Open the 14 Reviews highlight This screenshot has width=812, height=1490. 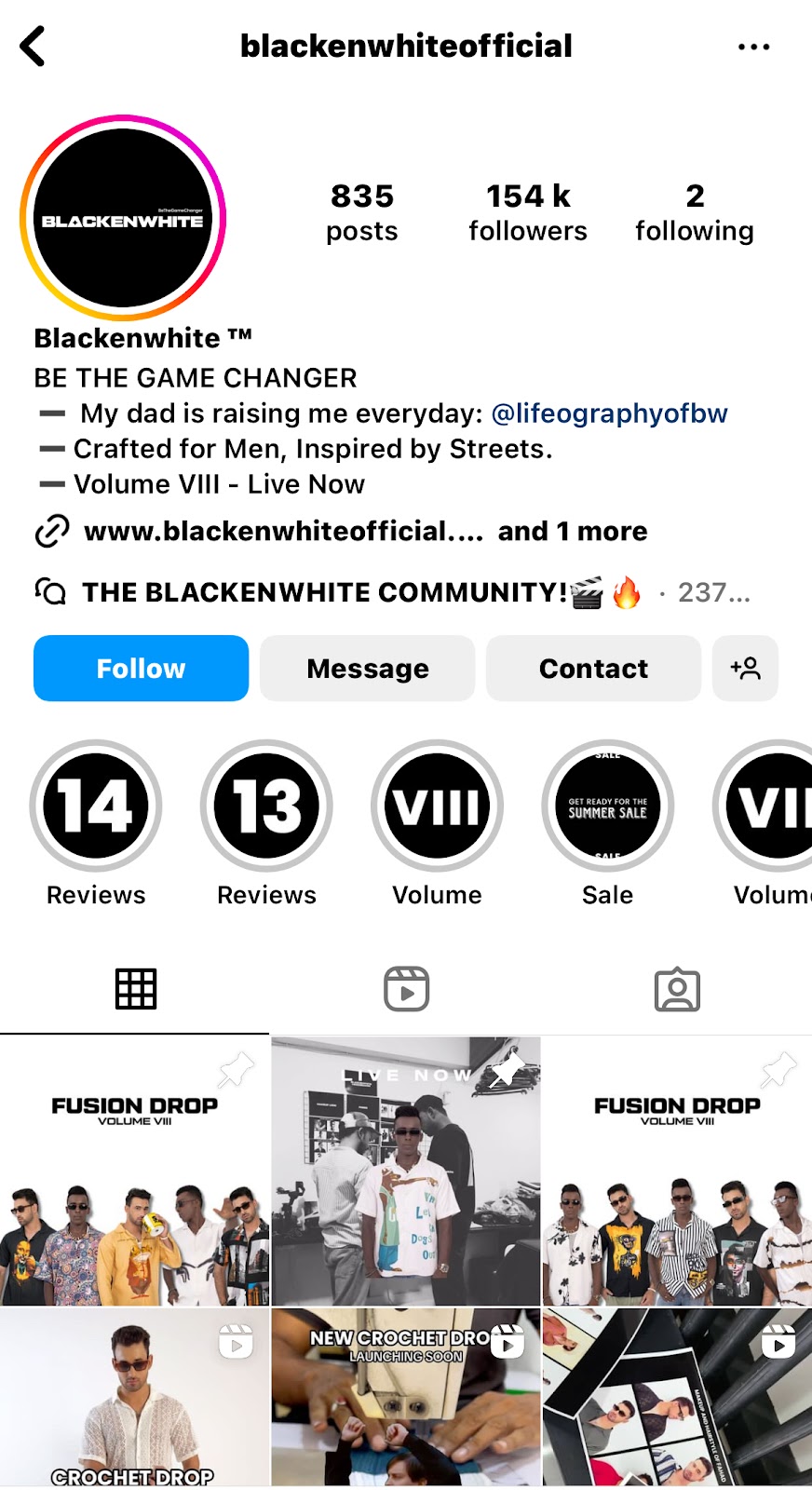[x=95, y=806]
